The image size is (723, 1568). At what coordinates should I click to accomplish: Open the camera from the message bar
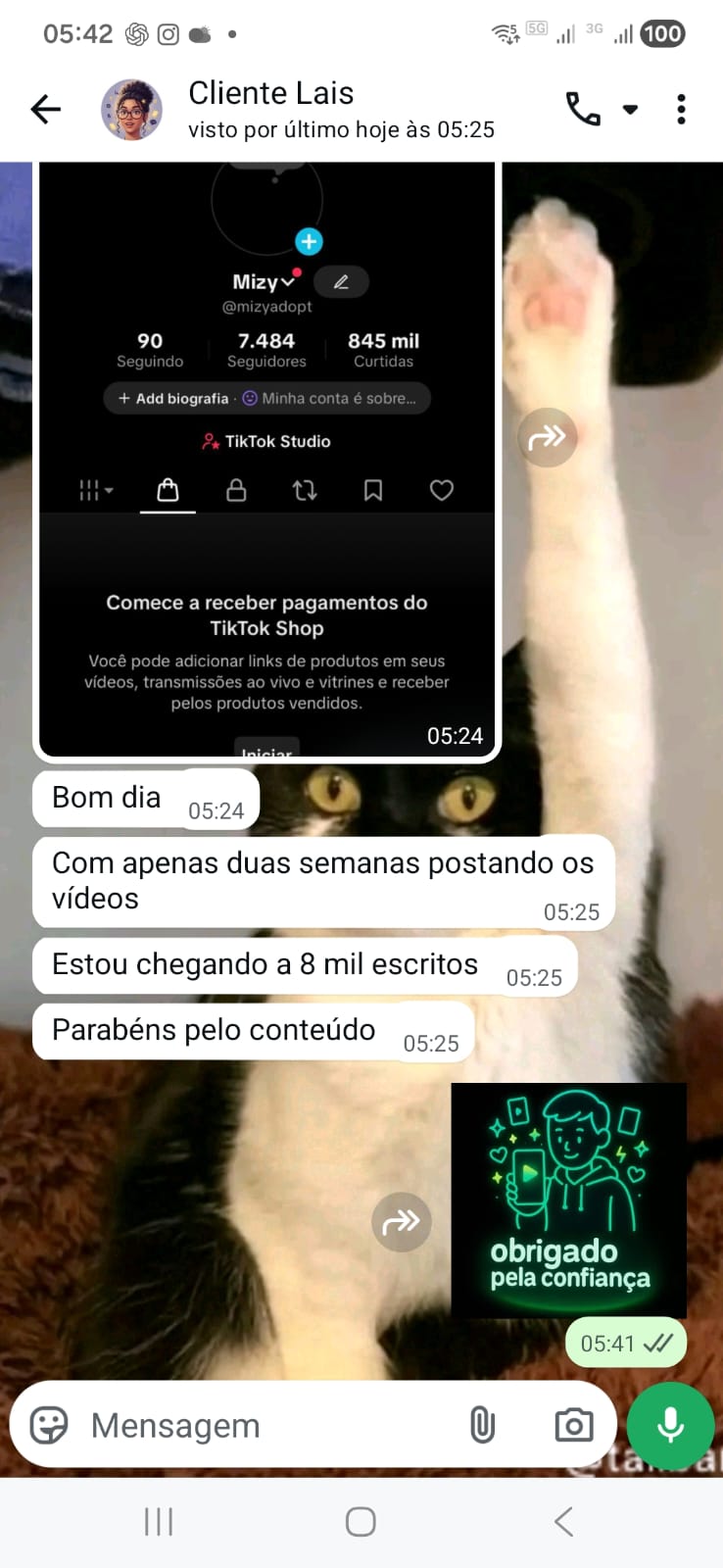[x=573, y=1425]
